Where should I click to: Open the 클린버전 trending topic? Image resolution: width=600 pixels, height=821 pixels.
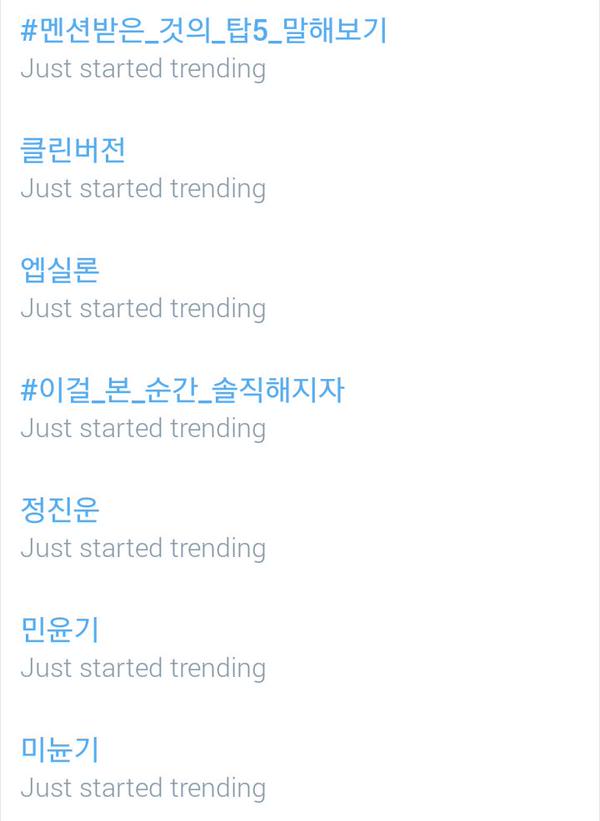(73, 151)
